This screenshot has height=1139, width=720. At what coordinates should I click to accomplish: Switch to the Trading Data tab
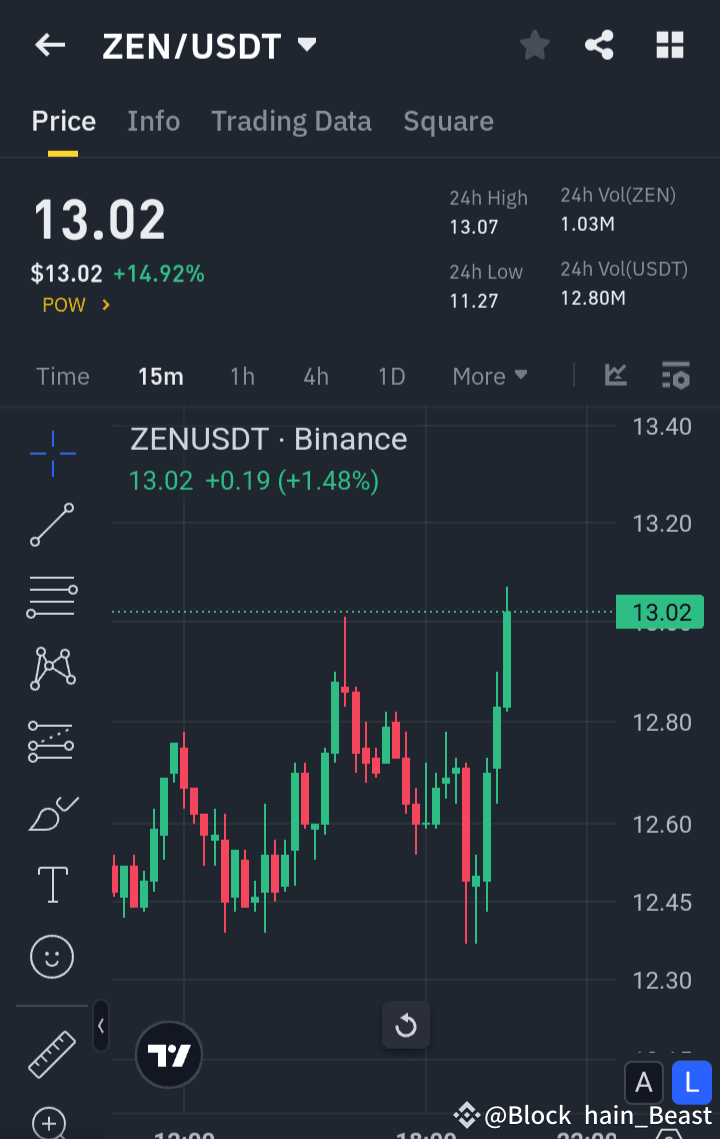(291, 121)
